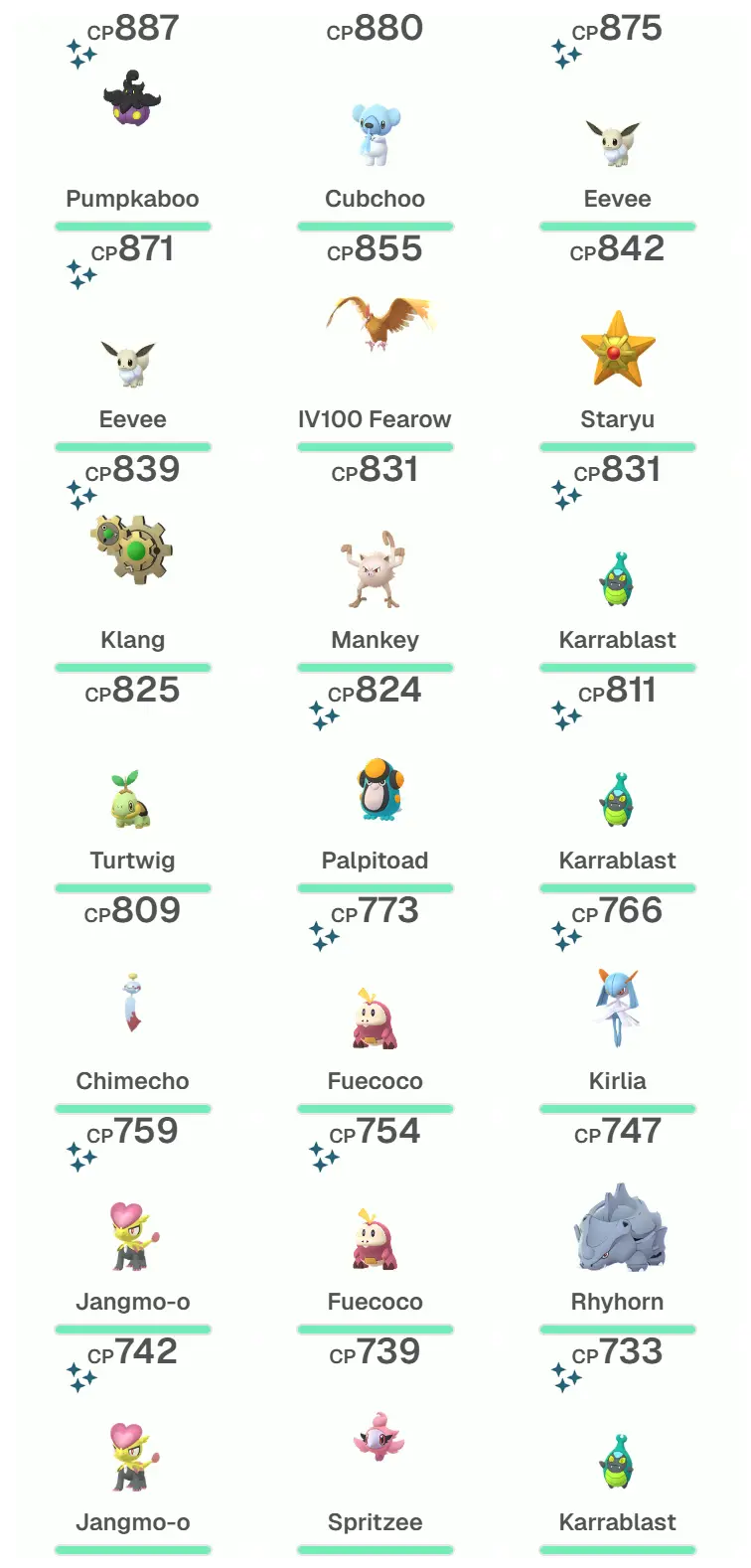This screenshot has height=1568, width=751.
Task: Open Spritzee CP739
Action: 375,1438
